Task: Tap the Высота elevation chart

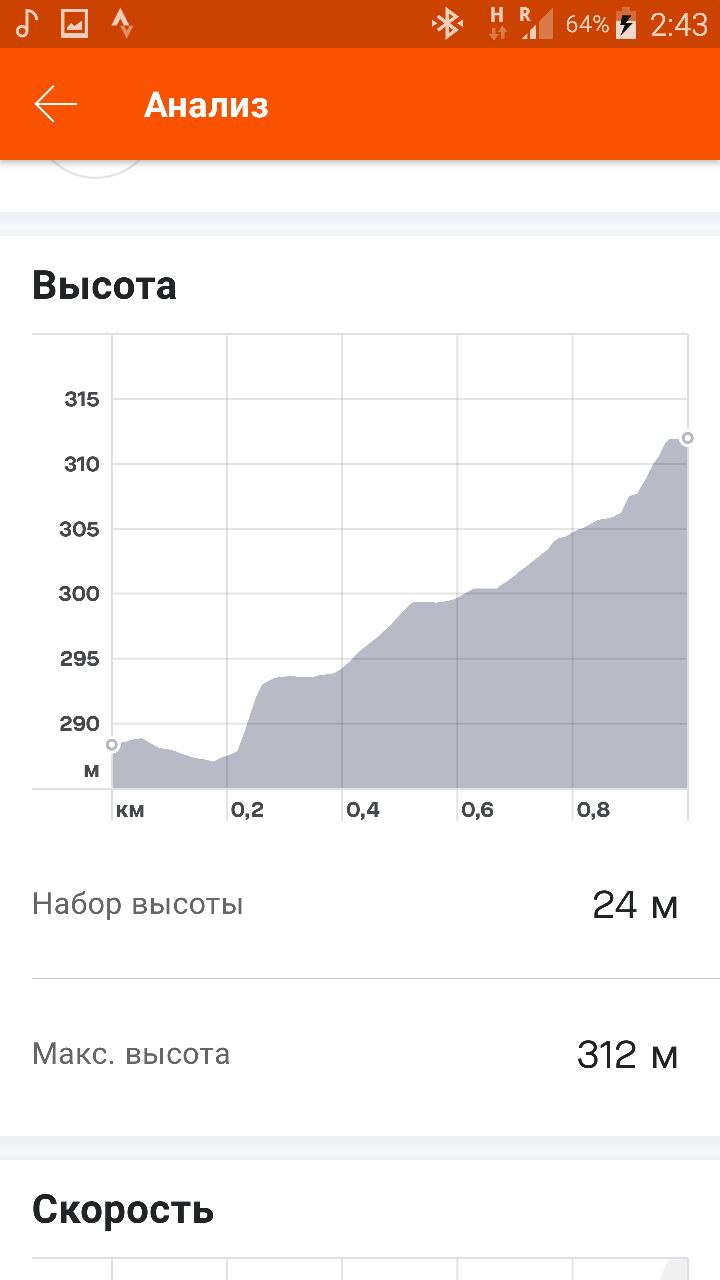Action: [361, 578]
